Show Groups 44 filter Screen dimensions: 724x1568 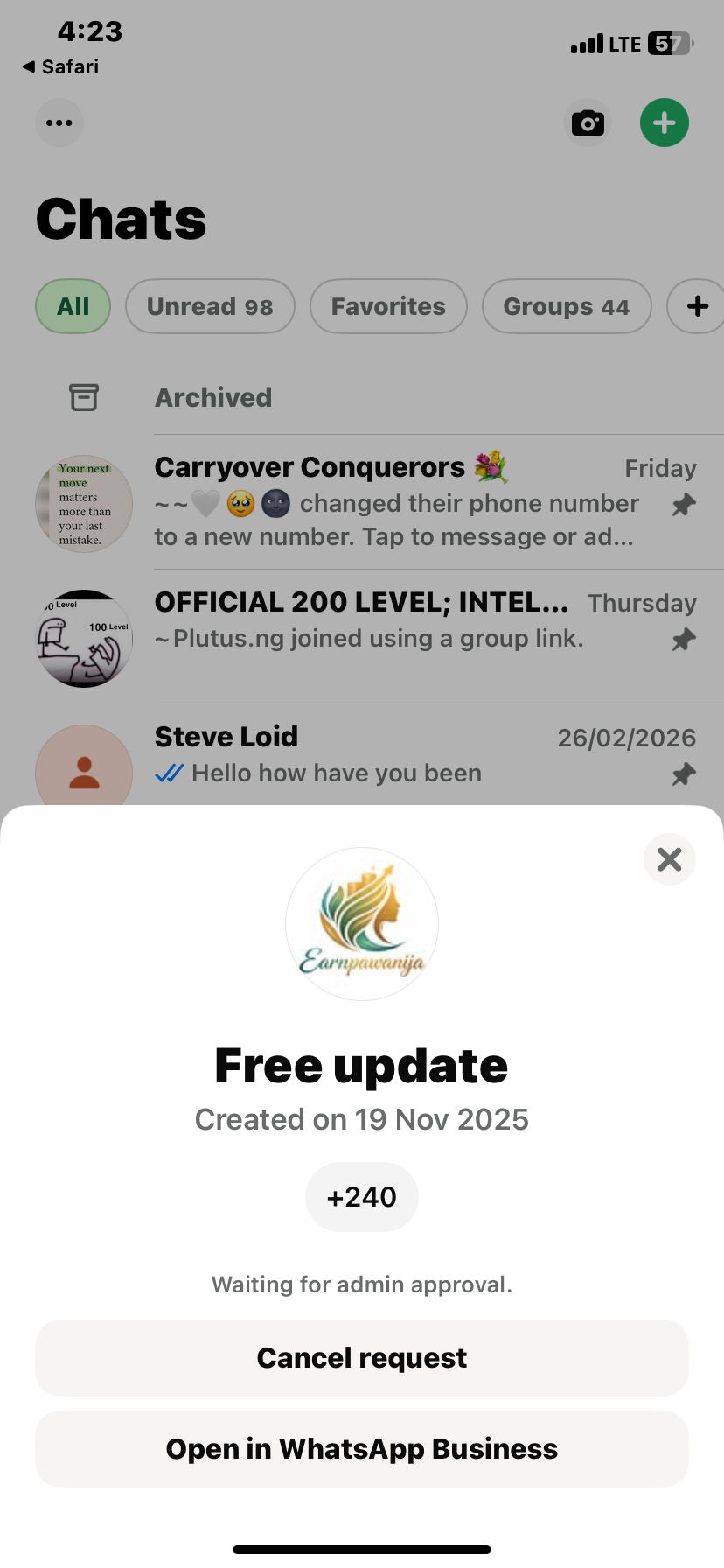566,307
